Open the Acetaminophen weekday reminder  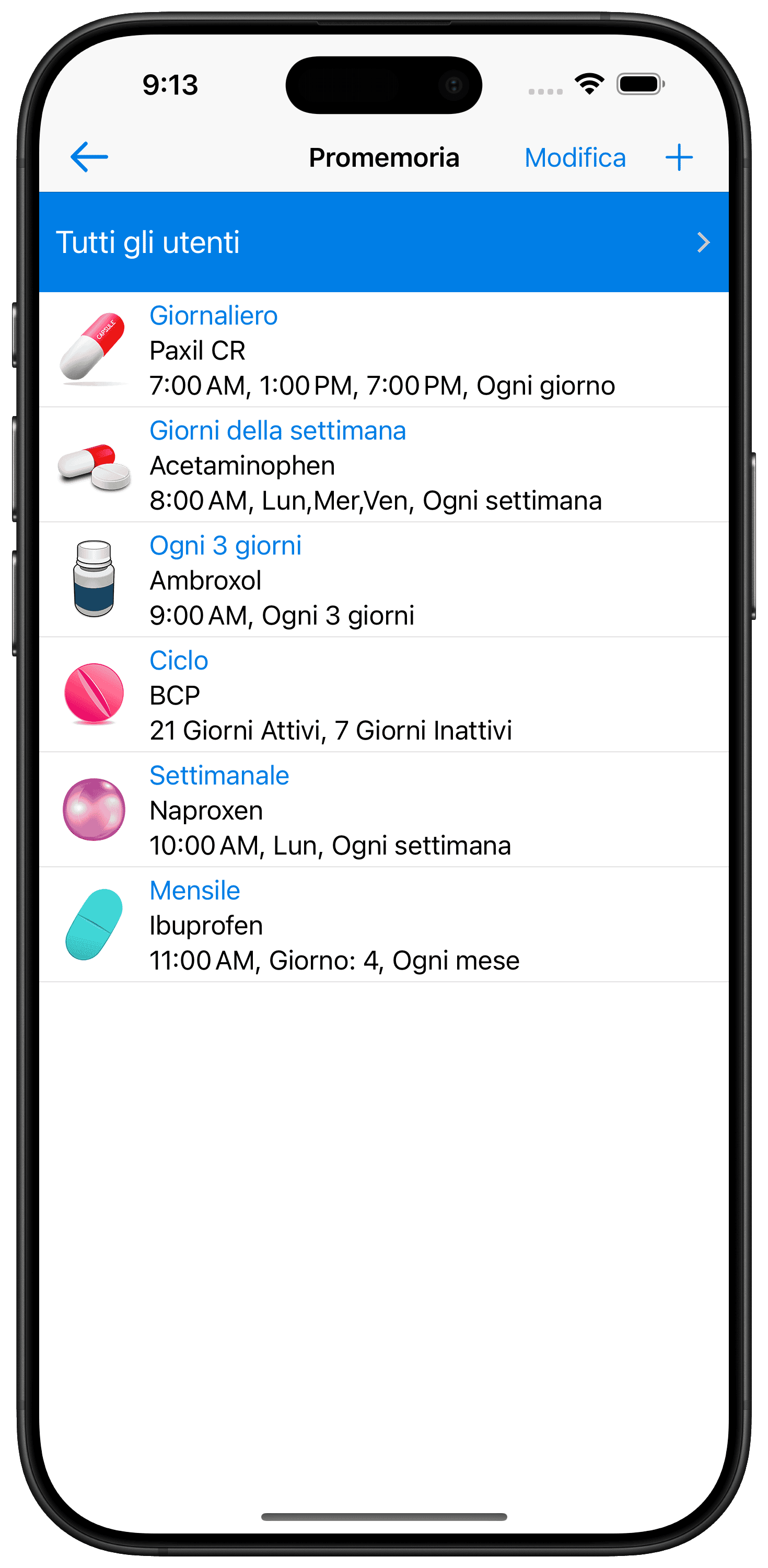(x=384, y=465)
